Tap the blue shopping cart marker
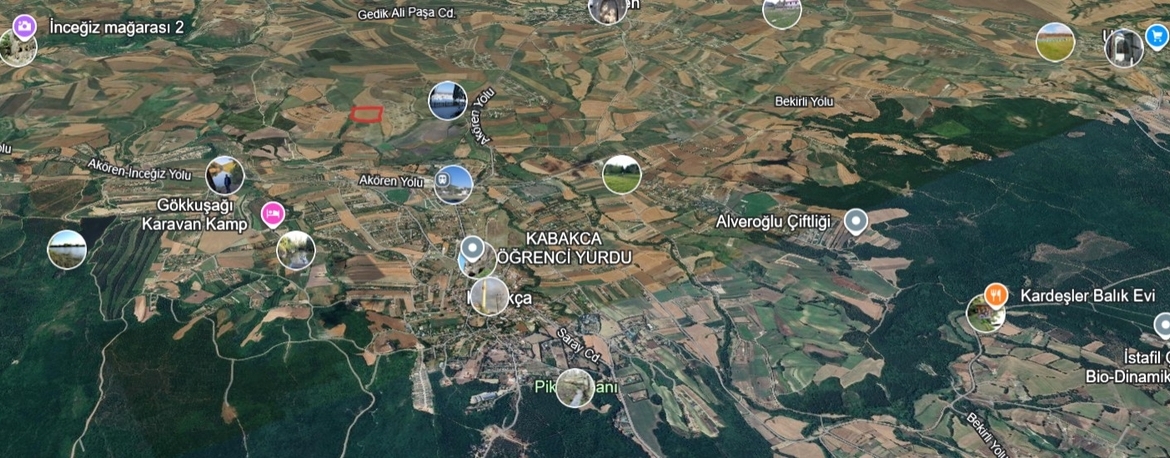1170x458 pixels. coord(1156,35)
